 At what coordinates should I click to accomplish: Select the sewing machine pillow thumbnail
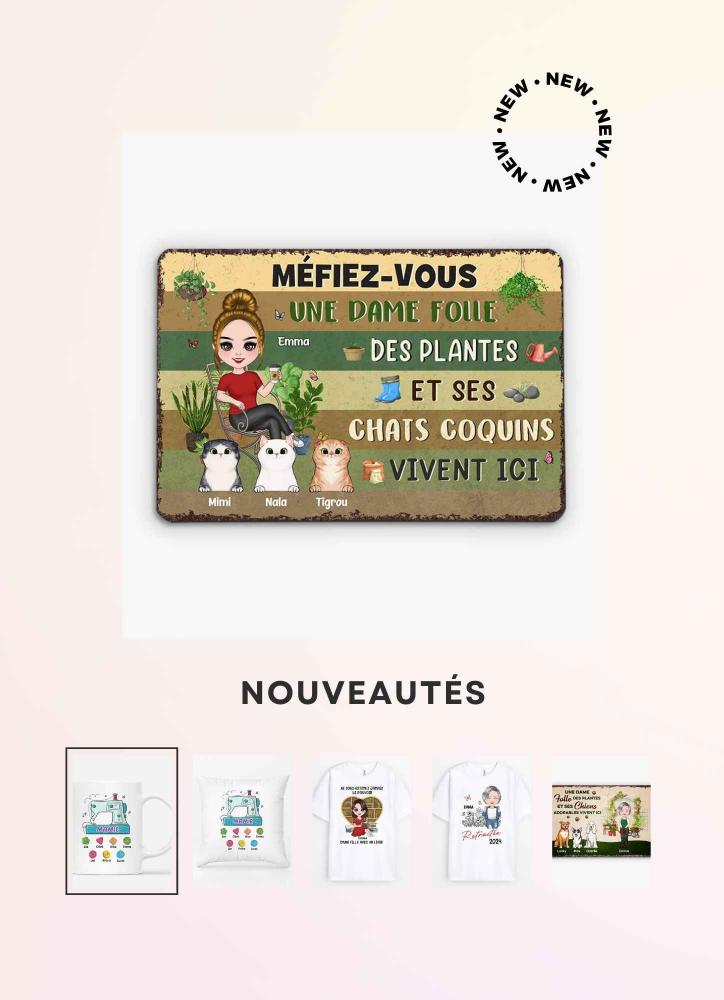point(242,820)
